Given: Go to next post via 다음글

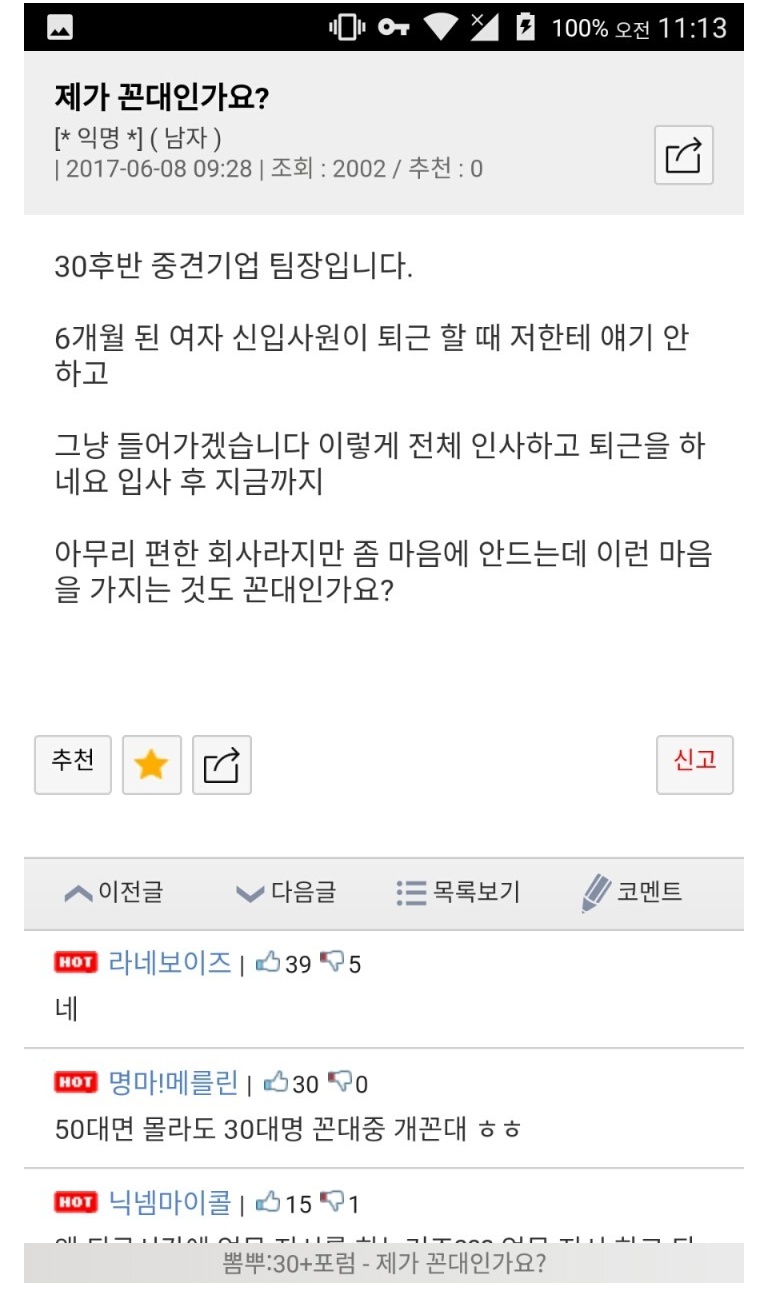Looking at the screenshot, I should coord(286,893).
